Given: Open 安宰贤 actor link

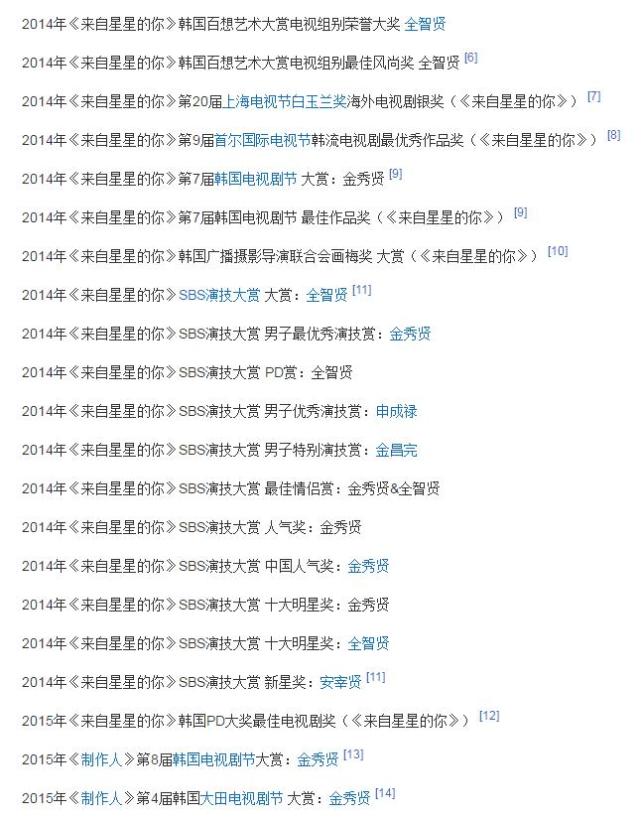Looking at the screenshot, I should pyautogui.click(x=340, y=682).
